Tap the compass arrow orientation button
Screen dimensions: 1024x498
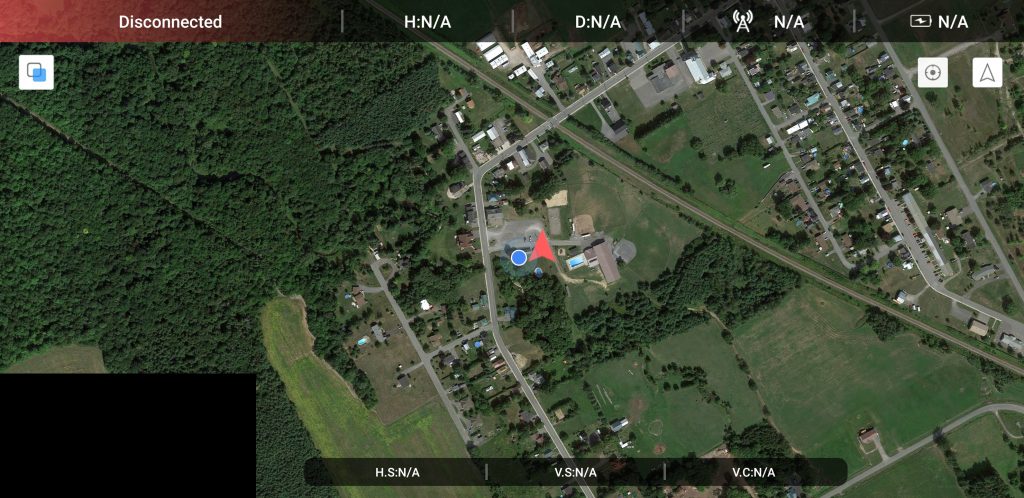[x=987, y=73]
